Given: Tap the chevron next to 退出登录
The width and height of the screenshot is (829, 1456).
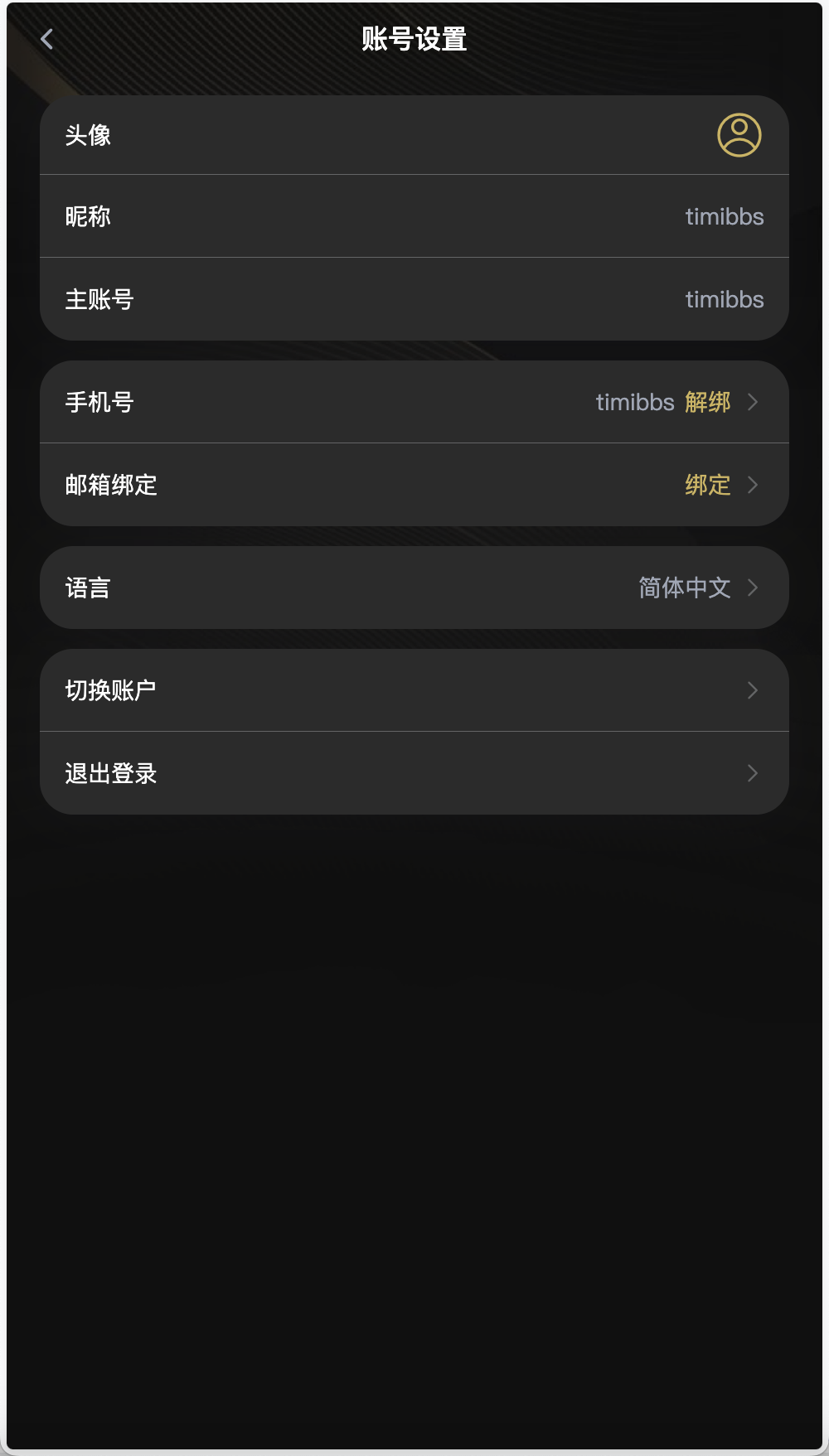Looking at the screenshot, I should coord(753,773).
